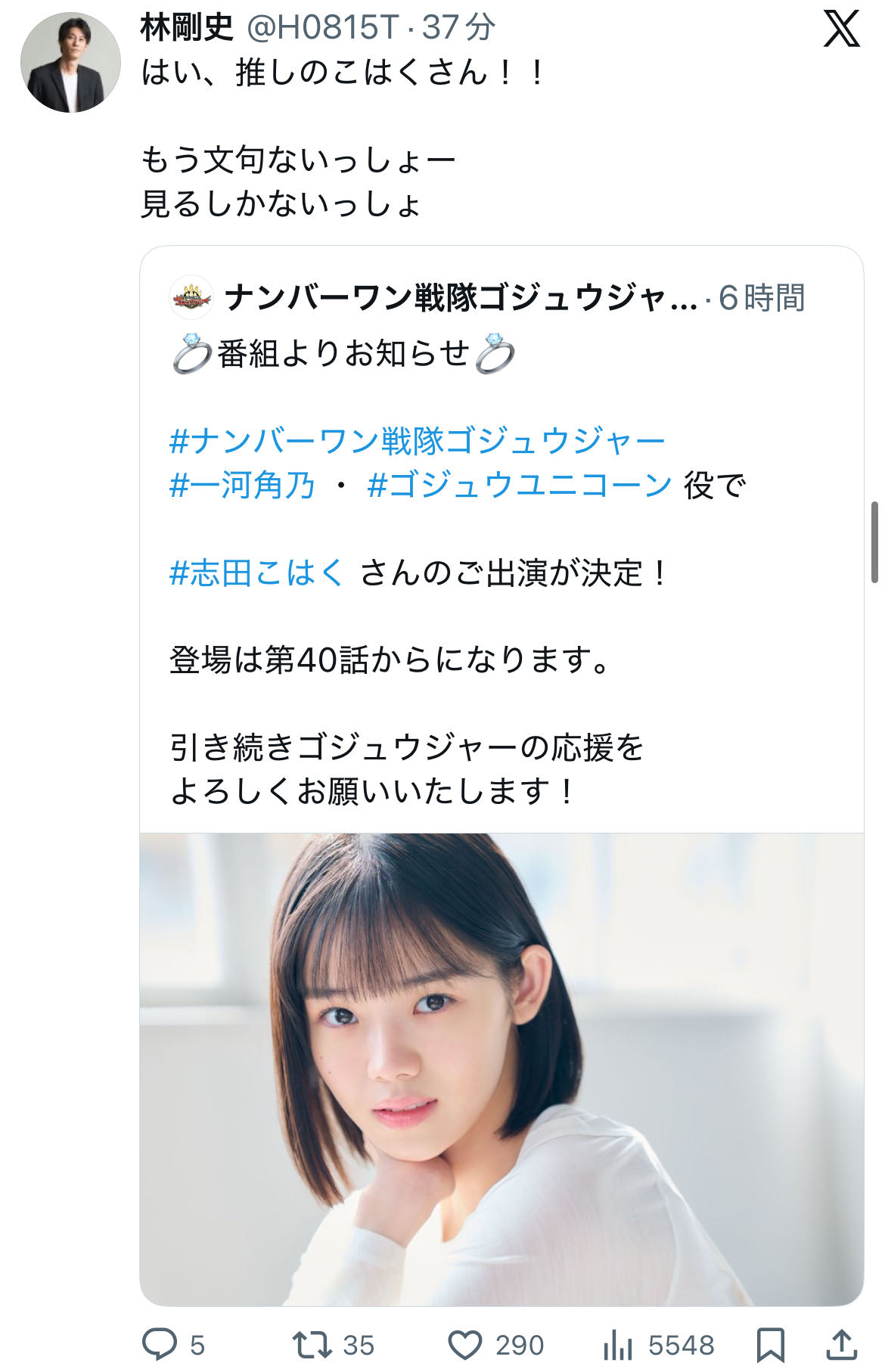Reply to the post with 5 comments
The width and height of the screenshot is (885, 1372).
(x=160, y=1345)
